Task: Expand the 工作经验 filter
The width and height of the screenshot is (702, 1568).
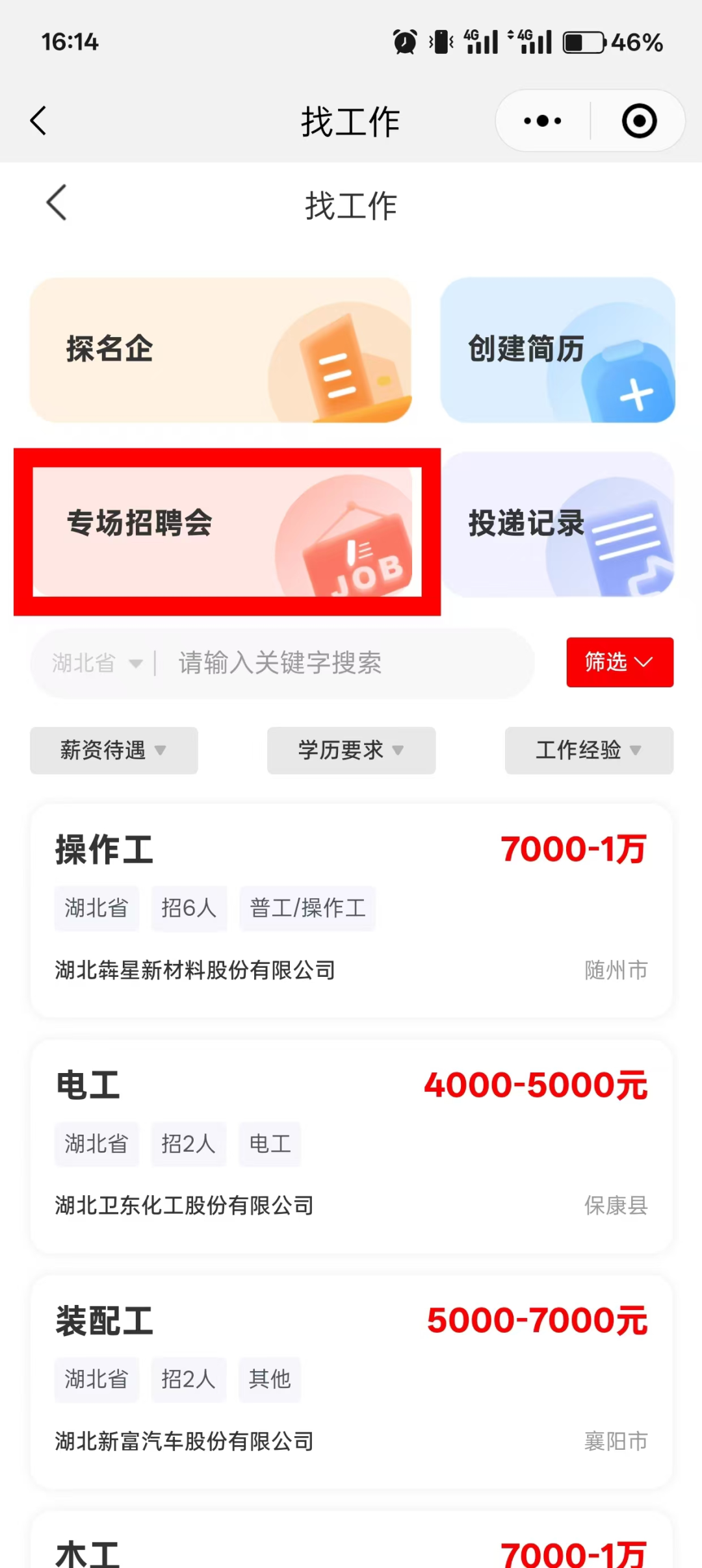Action: coord(589,750)
